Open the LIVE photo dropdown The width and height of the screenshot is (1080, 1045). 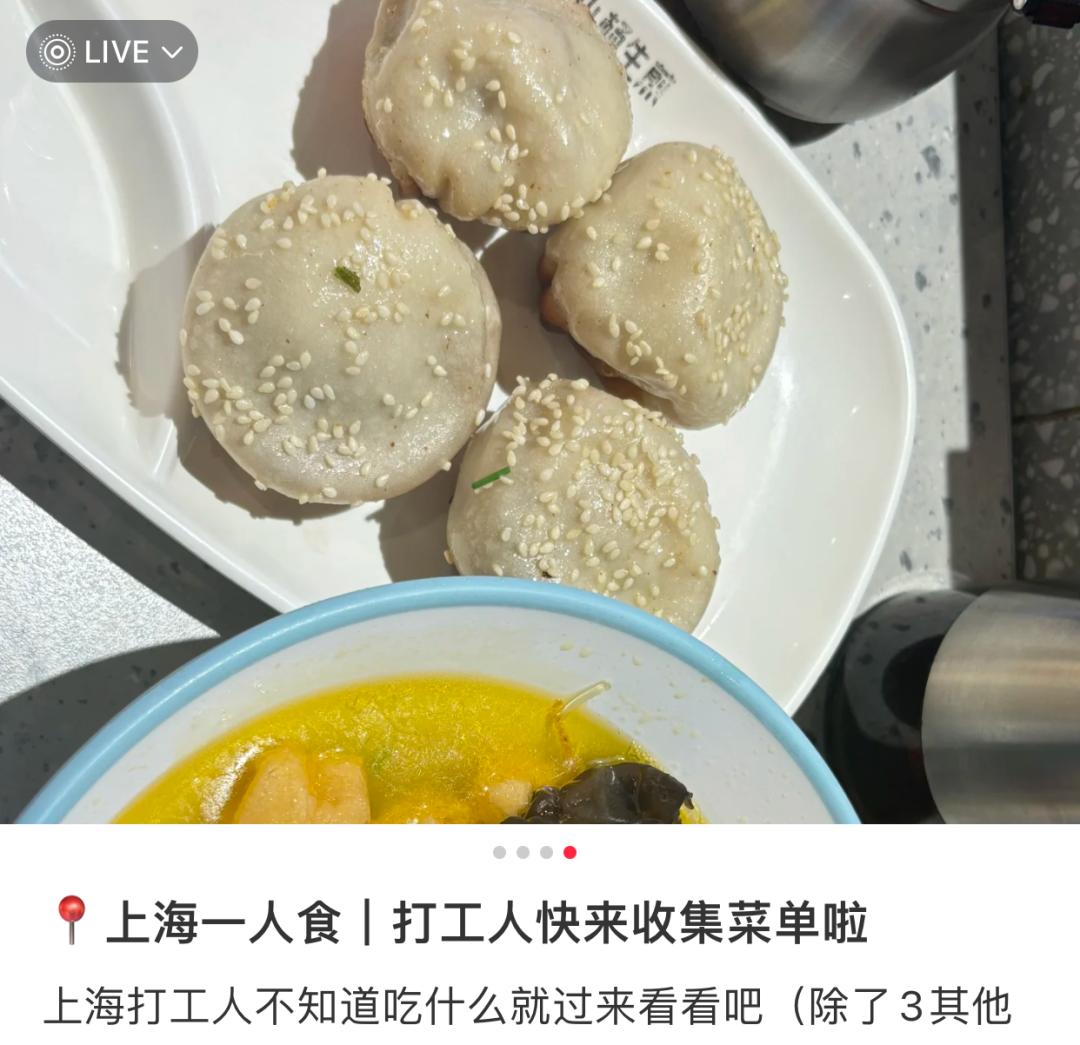[x=112, y=52]
